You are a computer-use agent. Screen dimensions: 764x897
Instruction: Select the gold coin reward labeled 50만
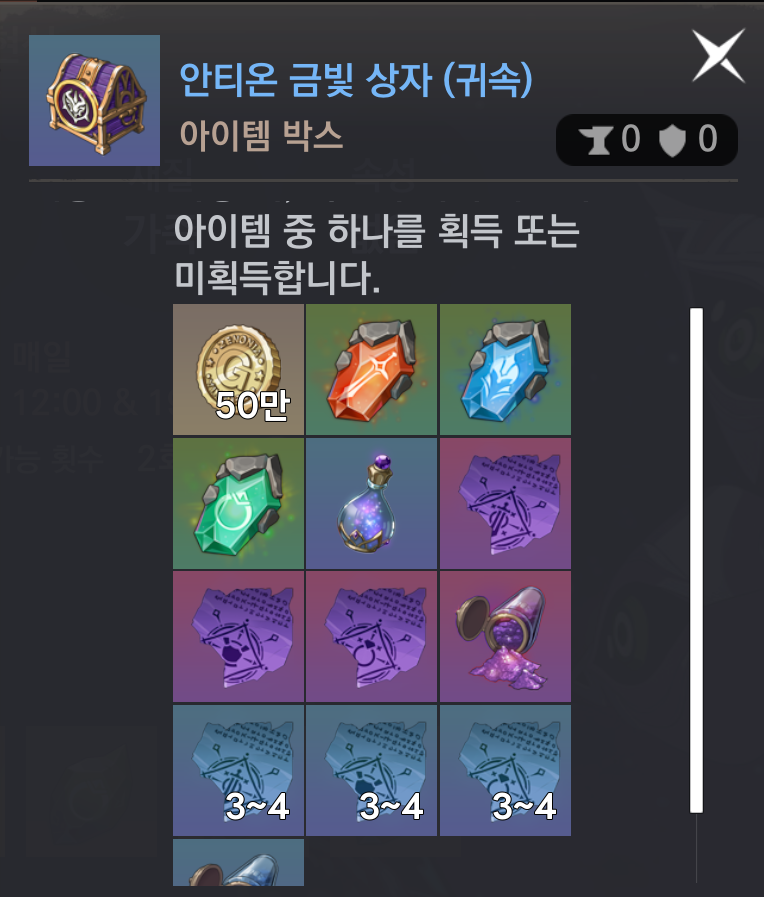(x=238, y=369)
